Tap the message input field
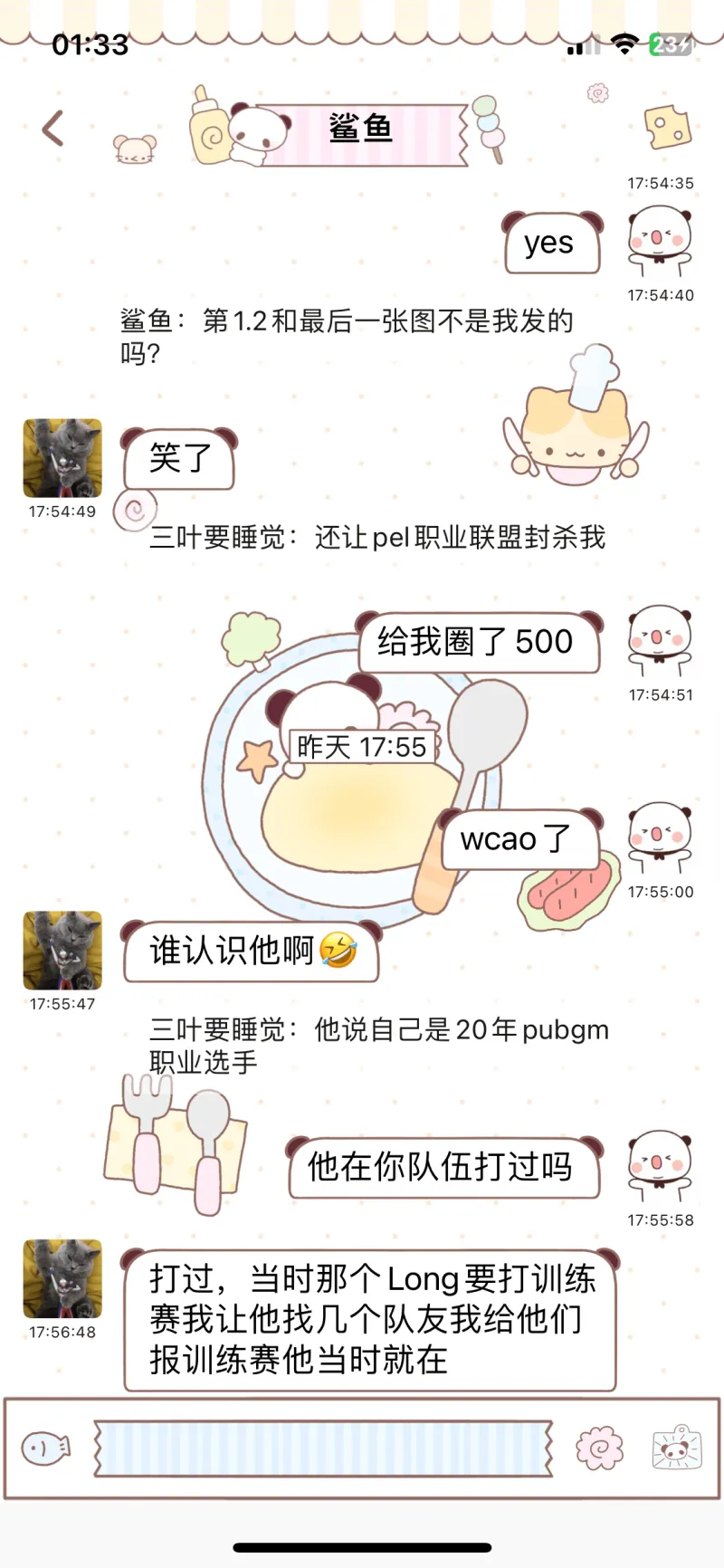 point(323,1448)
